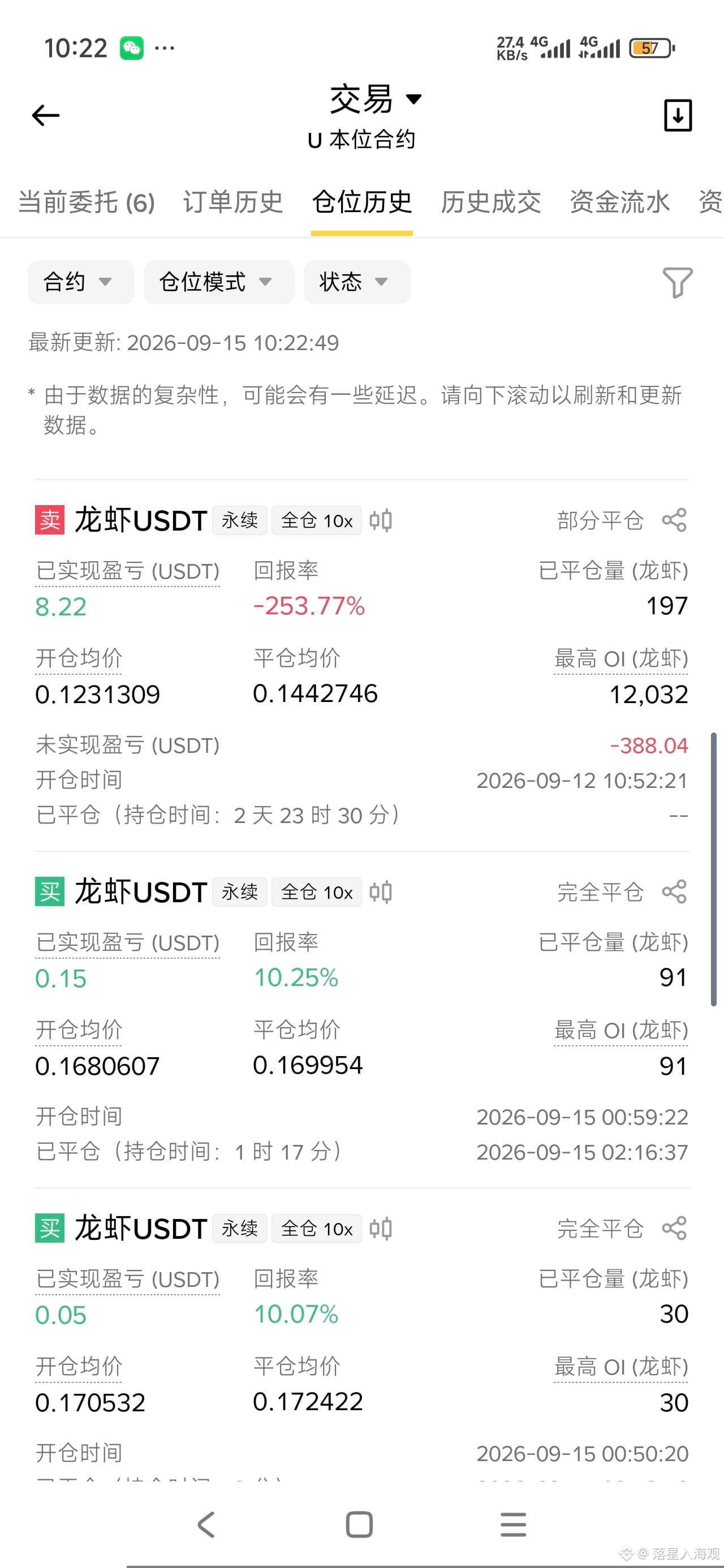The height and width of the screenshot is (1568, 724).
Task: Open the 历史成交 tab
Action: tap(491, 202)
